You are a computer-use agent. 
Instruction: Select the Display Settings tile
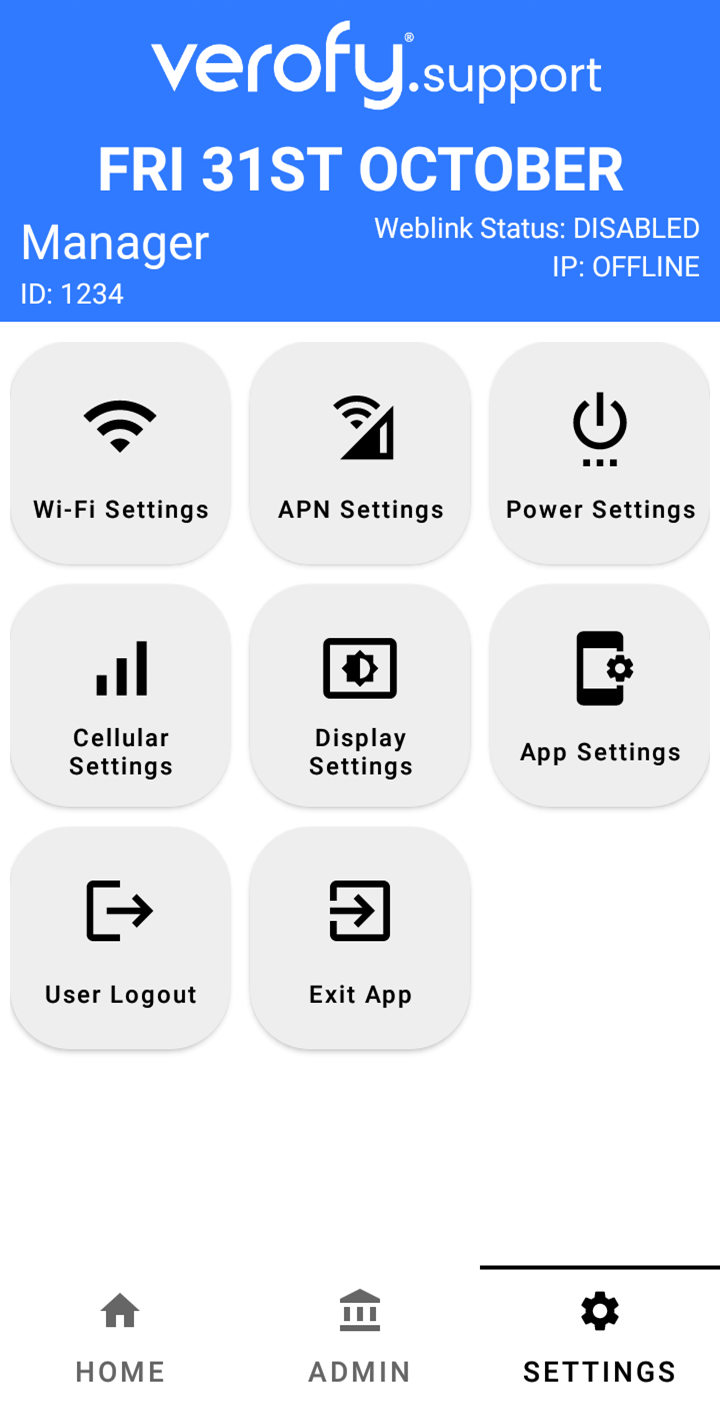tap(360, 696)
